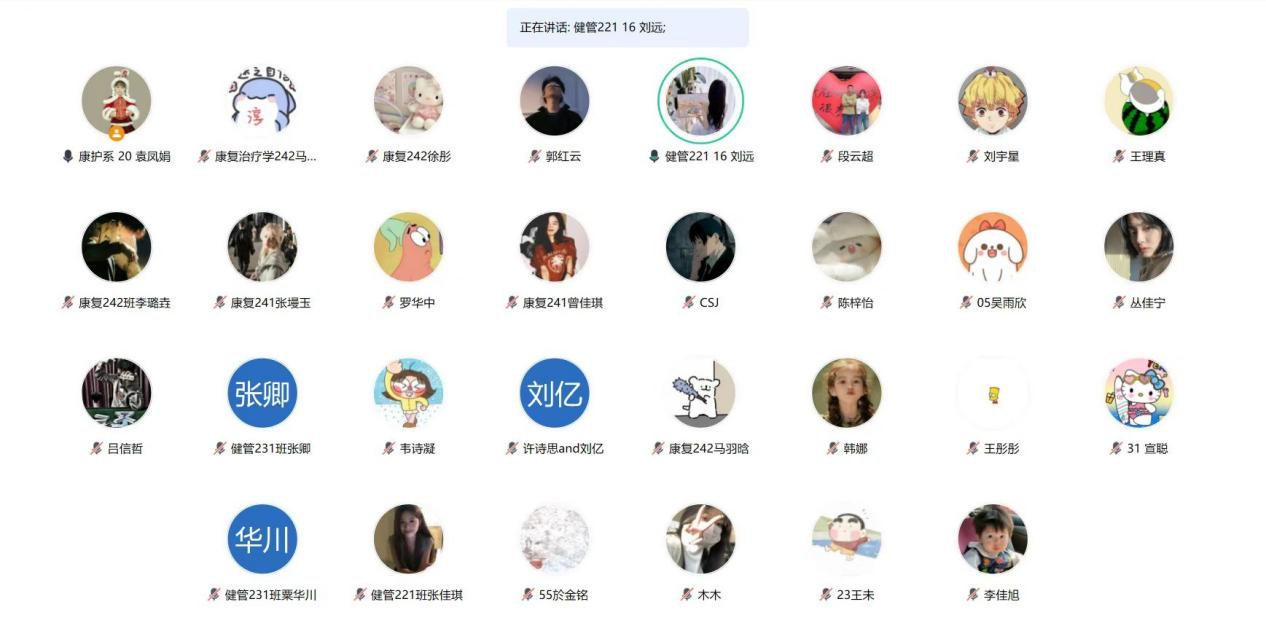The width and height of the screenshot is (1266, 634).
Task: Open the CSJ participant tile
Action: [700, 247]
